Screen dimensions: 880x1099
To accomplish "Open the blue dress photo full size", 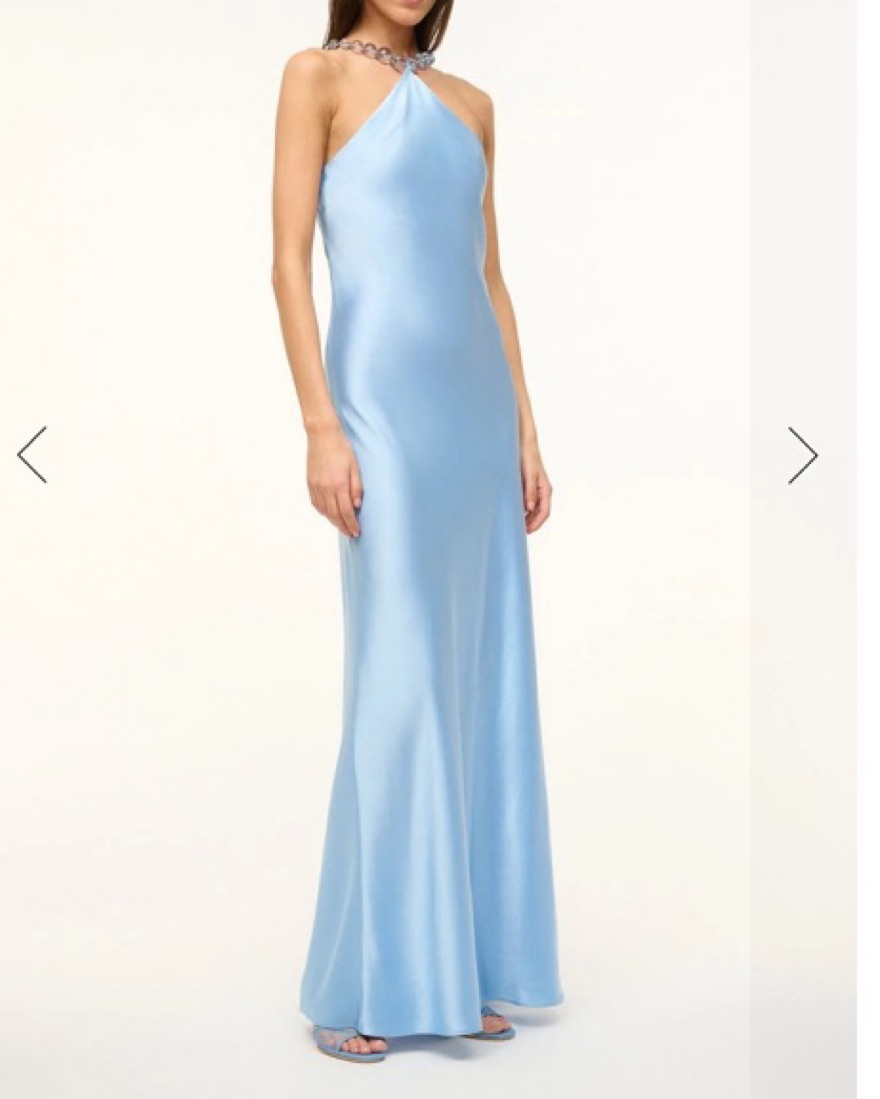I will (430, 550).
